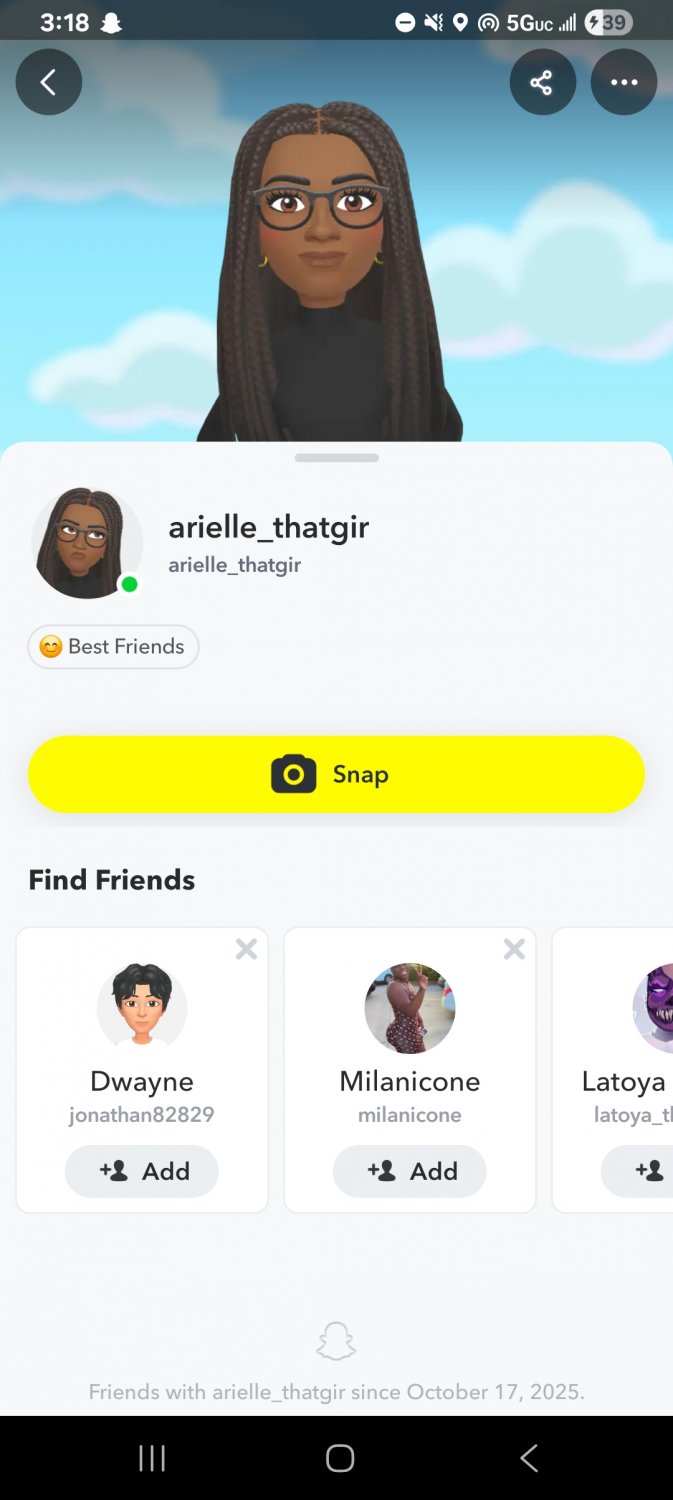Dismiss Dwayne's friend suggestion
Screen dimensions: 673x1500
coord(246,949)
